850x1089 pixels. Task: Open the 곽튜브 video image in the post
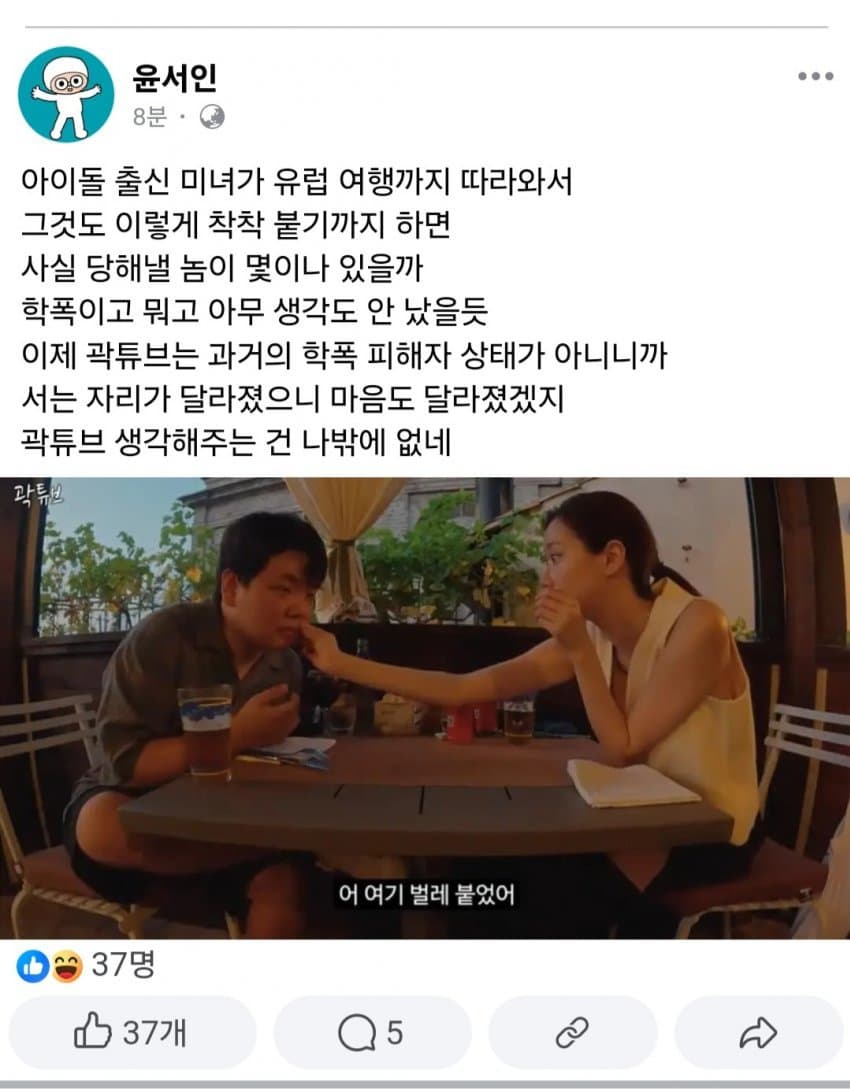coord(425,707)
